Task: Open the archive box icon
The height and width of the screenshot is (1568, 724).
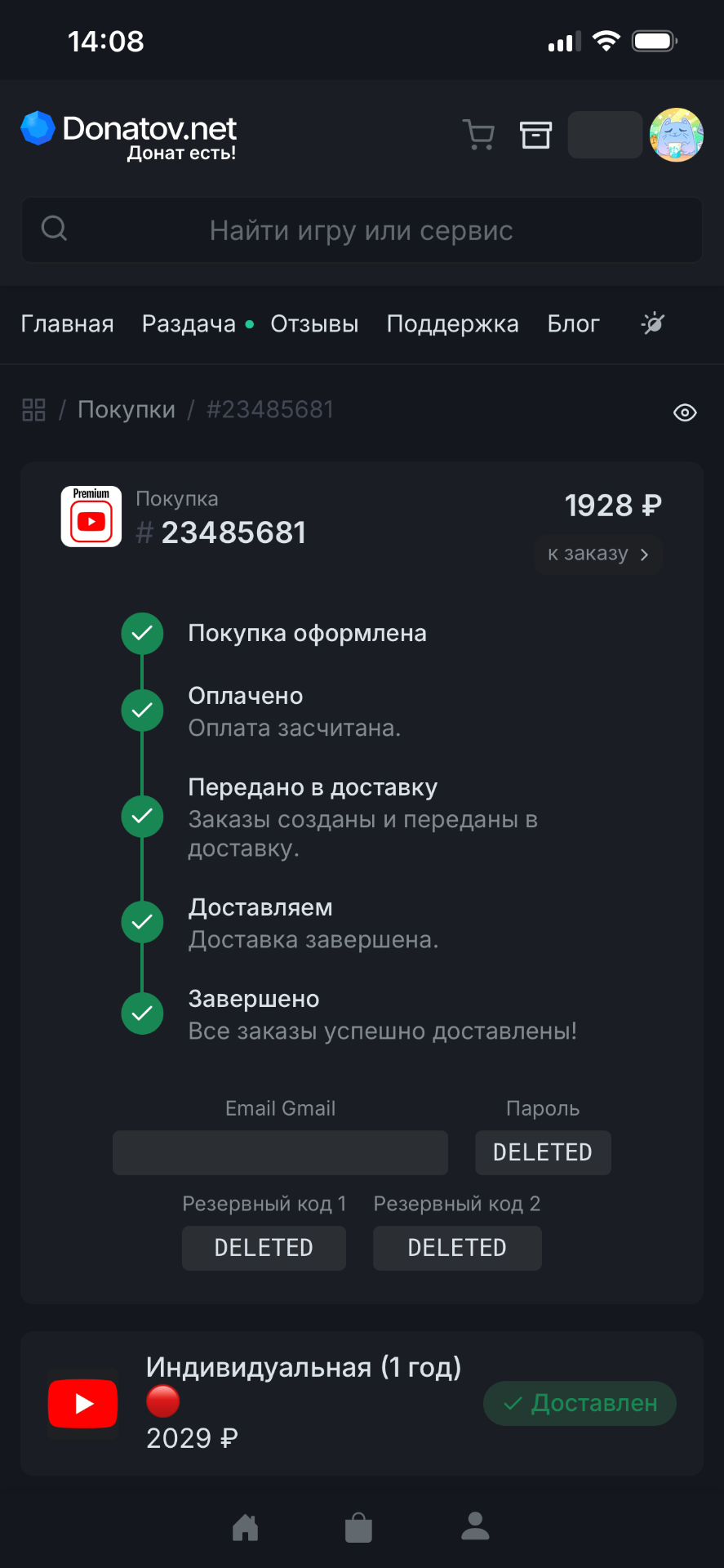Action: pos(535,135)
